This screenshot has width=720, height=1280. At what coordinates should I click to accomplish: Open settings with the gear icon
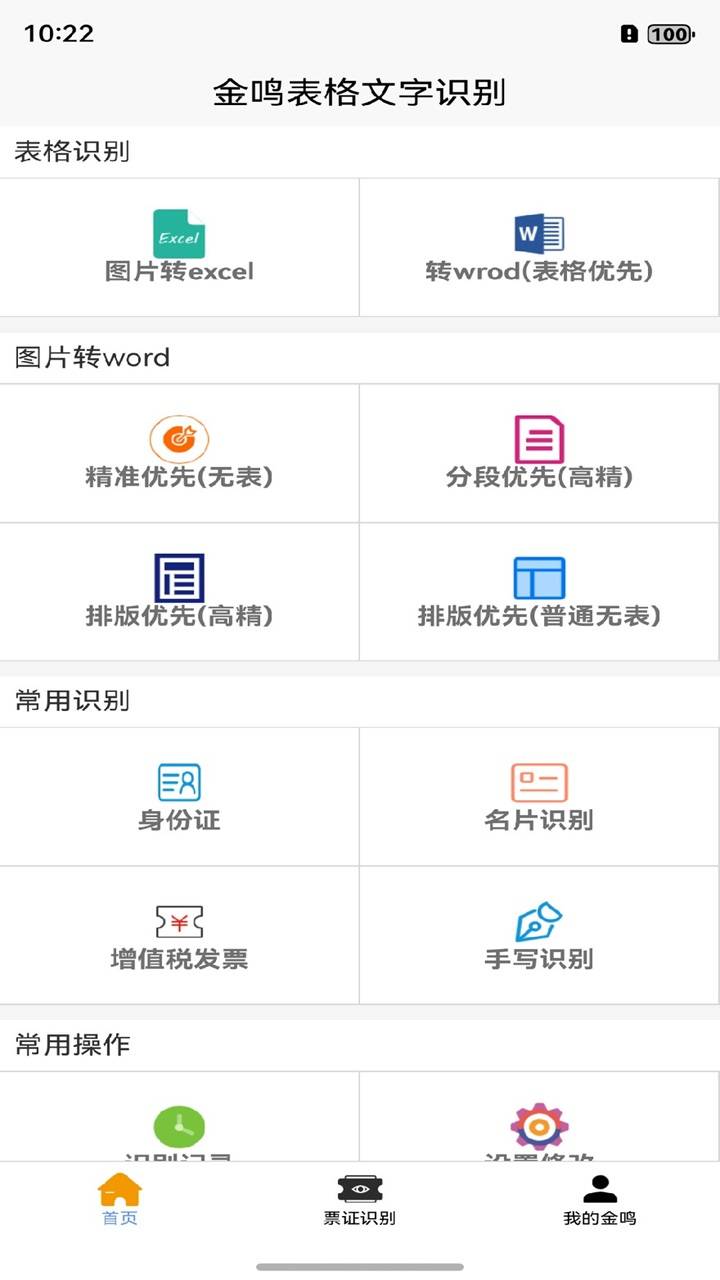pyautogui.click(x=539, y=1127)
